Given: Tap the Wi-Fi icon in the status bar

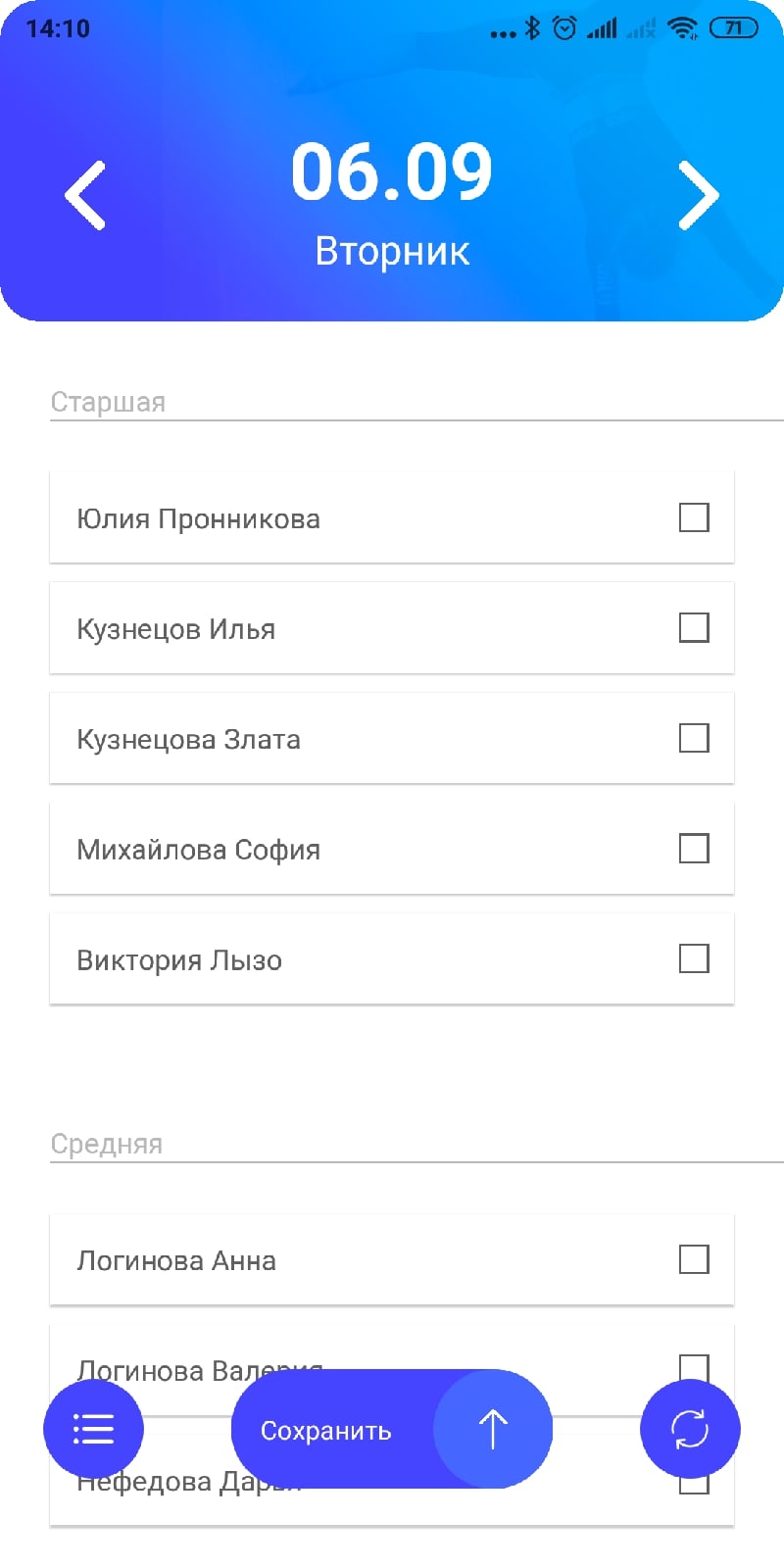Looking at the screenshot, I should 682,29.
